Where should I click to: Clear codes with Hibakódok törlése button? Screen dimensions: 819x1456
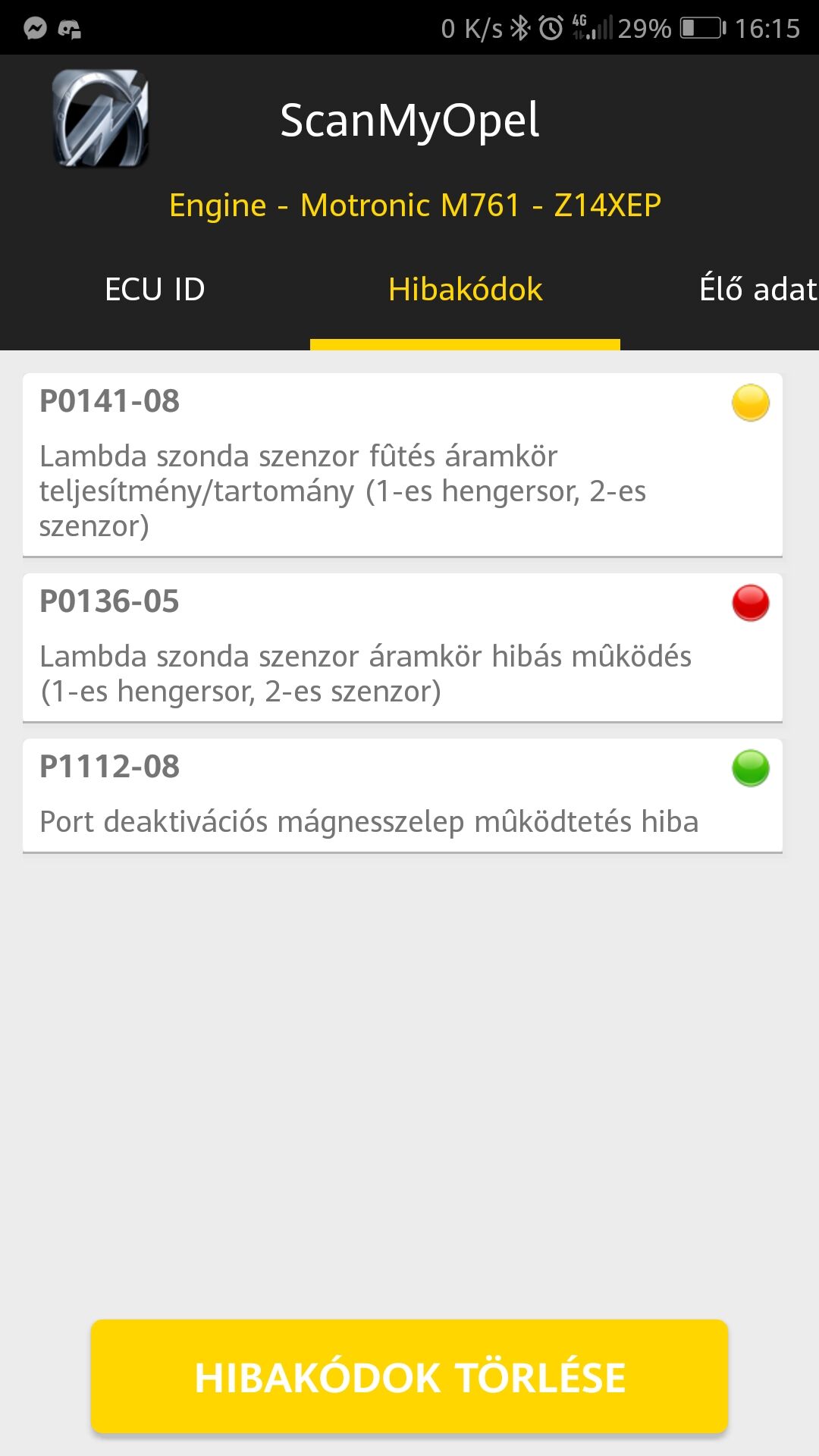[x=409, y=1376]
